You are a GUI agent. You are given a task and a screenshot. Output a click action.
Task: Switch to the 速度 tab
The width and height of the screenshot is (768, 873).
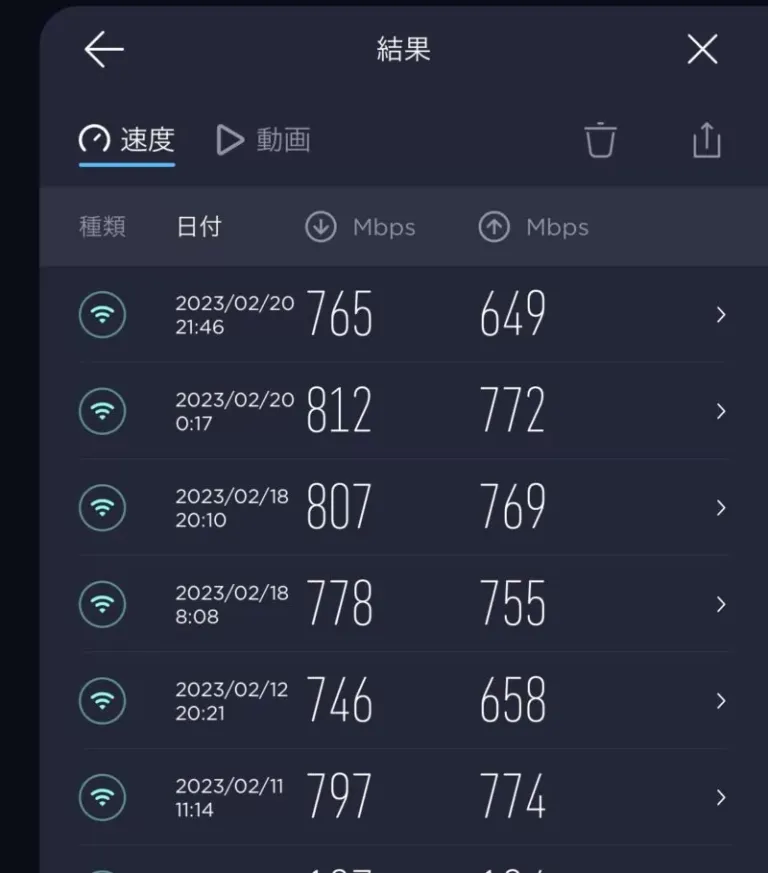tap(127, 140)
